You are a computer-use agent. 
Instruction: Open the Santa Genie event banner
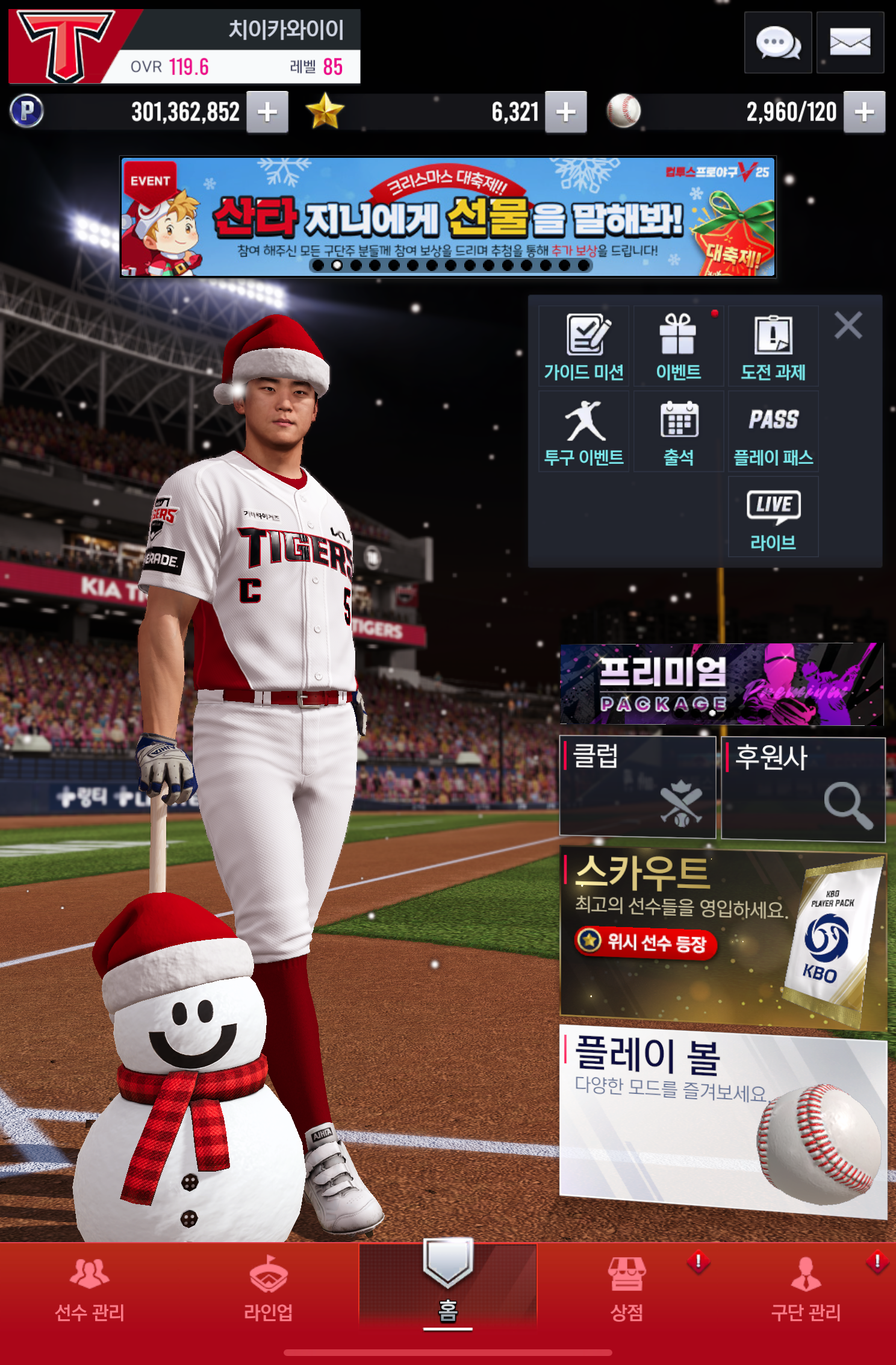pyautogui.click(x=447, y=217)
